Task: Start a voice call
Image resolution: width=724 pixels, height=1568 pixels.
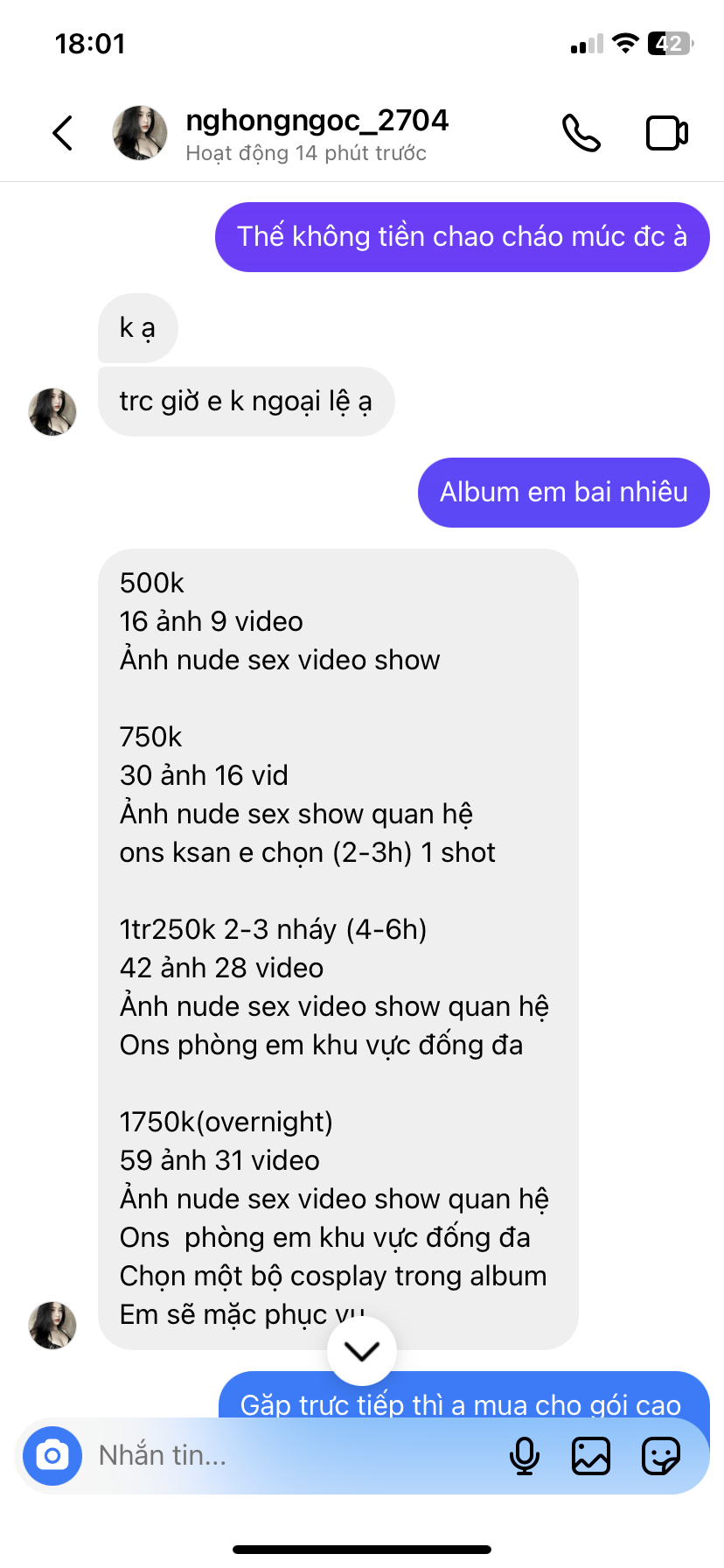Action: [581, 134]
